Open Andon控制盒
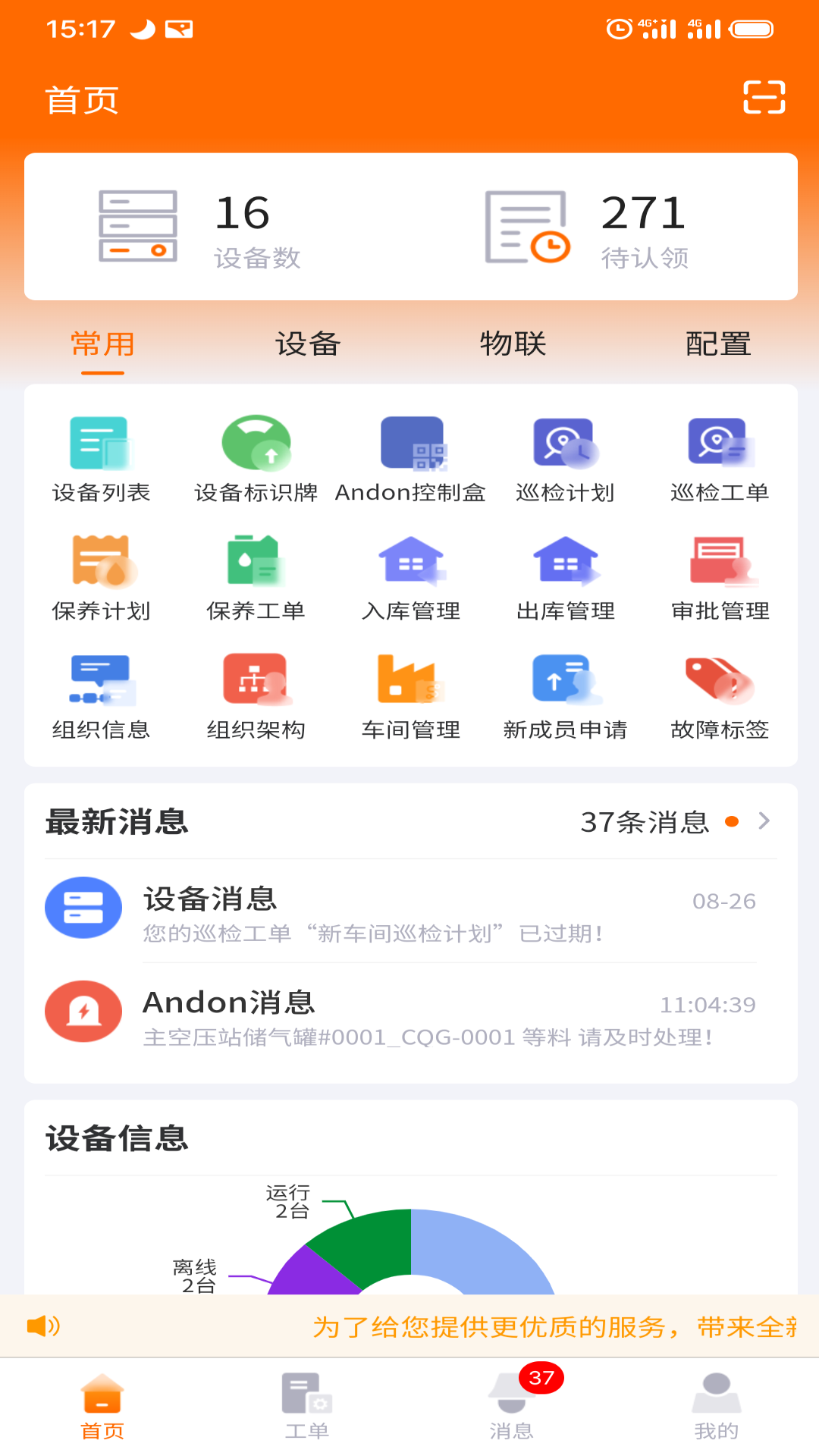 411,460
